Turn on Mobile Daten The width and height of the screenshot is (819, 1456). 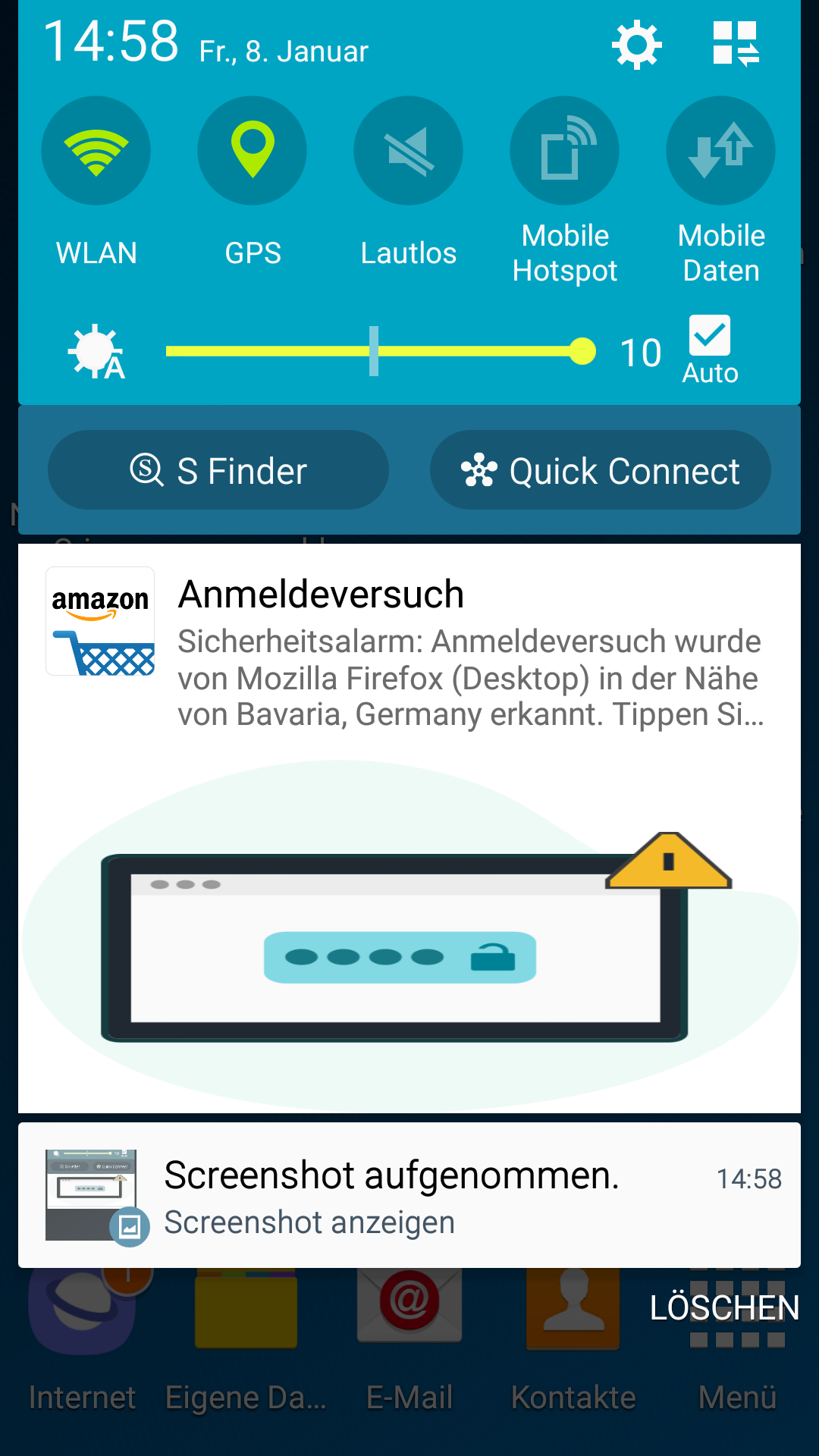coord(720,151)
